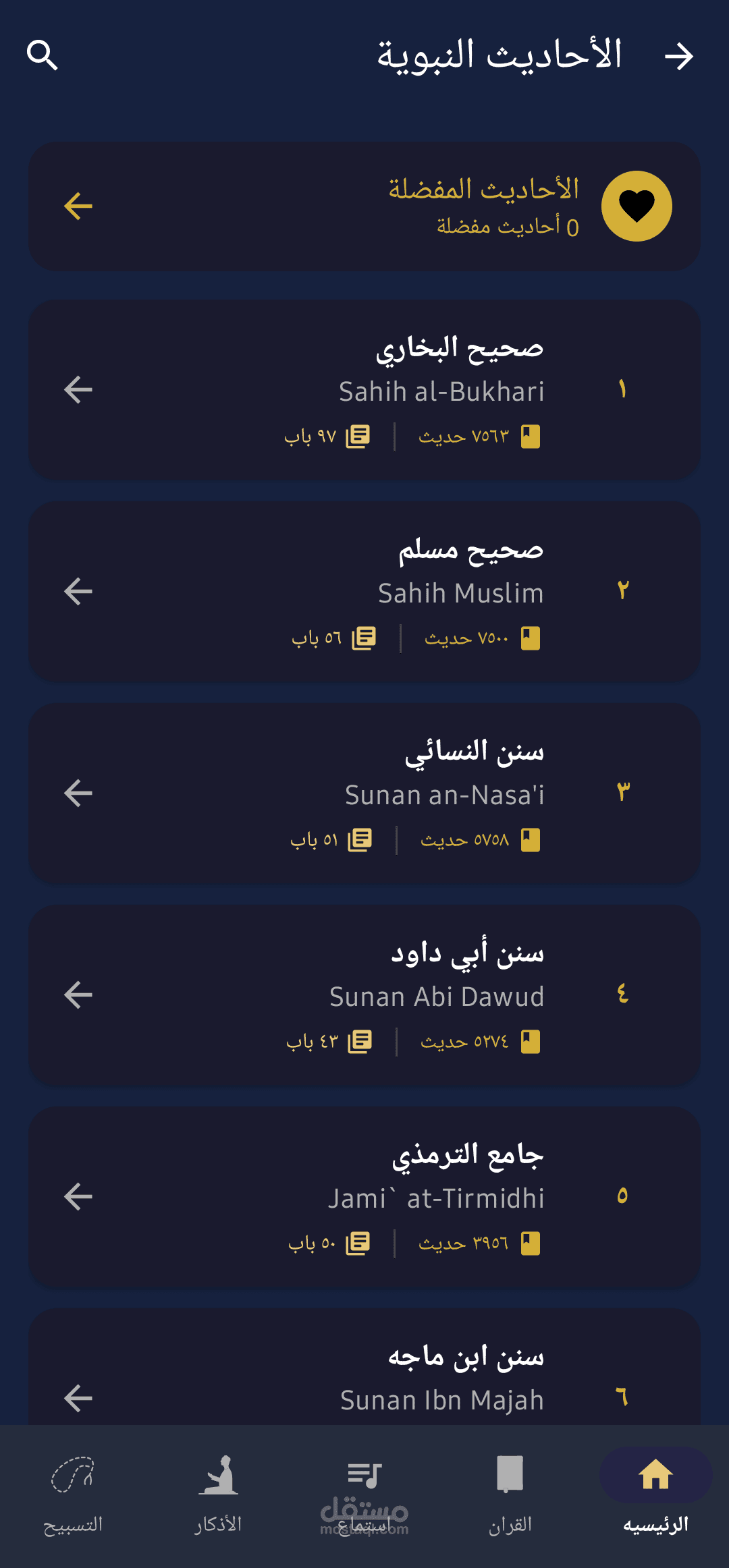
Task: Open the search icon
Action: pos(43,55)
